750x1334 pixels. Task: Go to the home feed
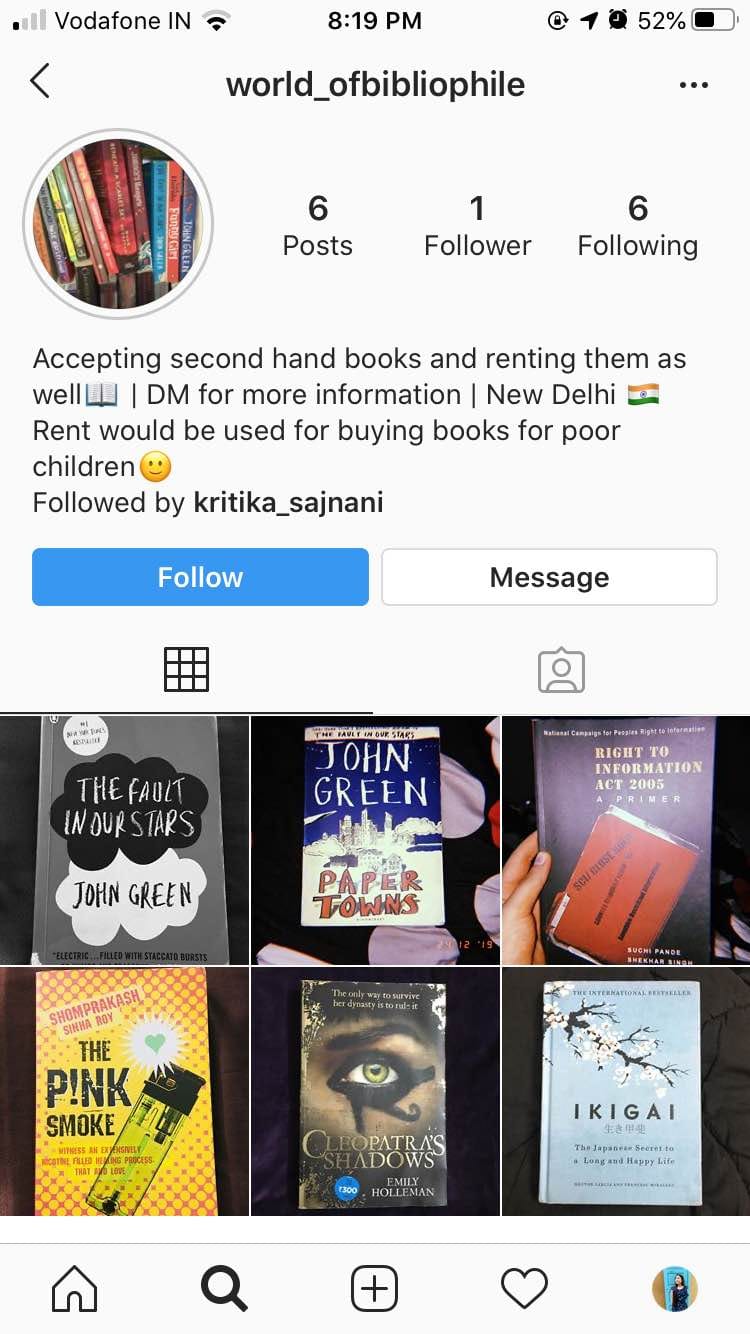[x=75, y=1289]
